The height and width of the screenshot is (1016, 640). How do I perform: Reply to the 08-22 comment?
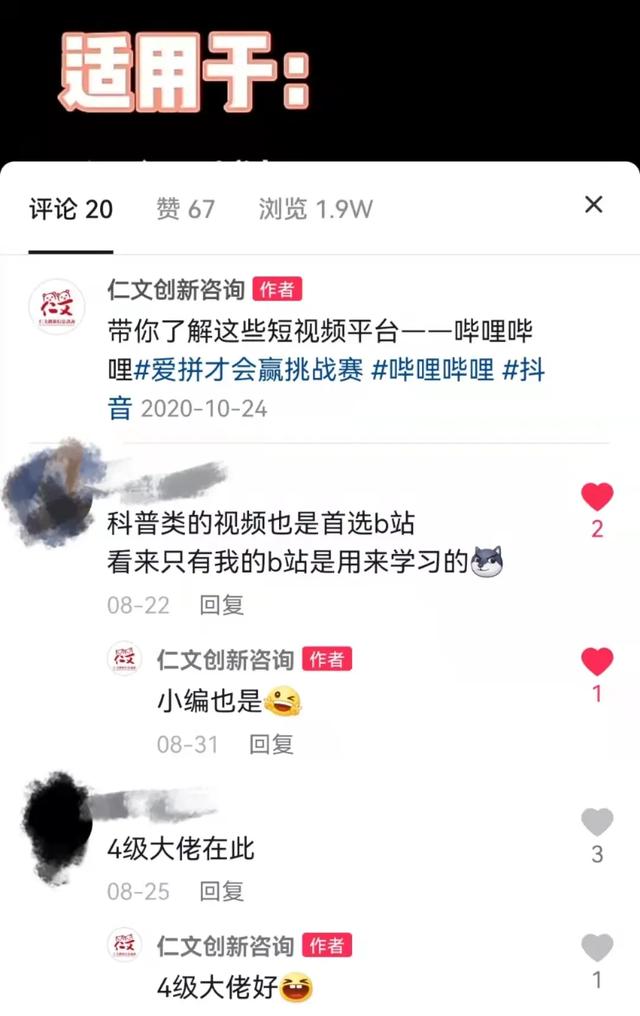[x=221, y=605]
